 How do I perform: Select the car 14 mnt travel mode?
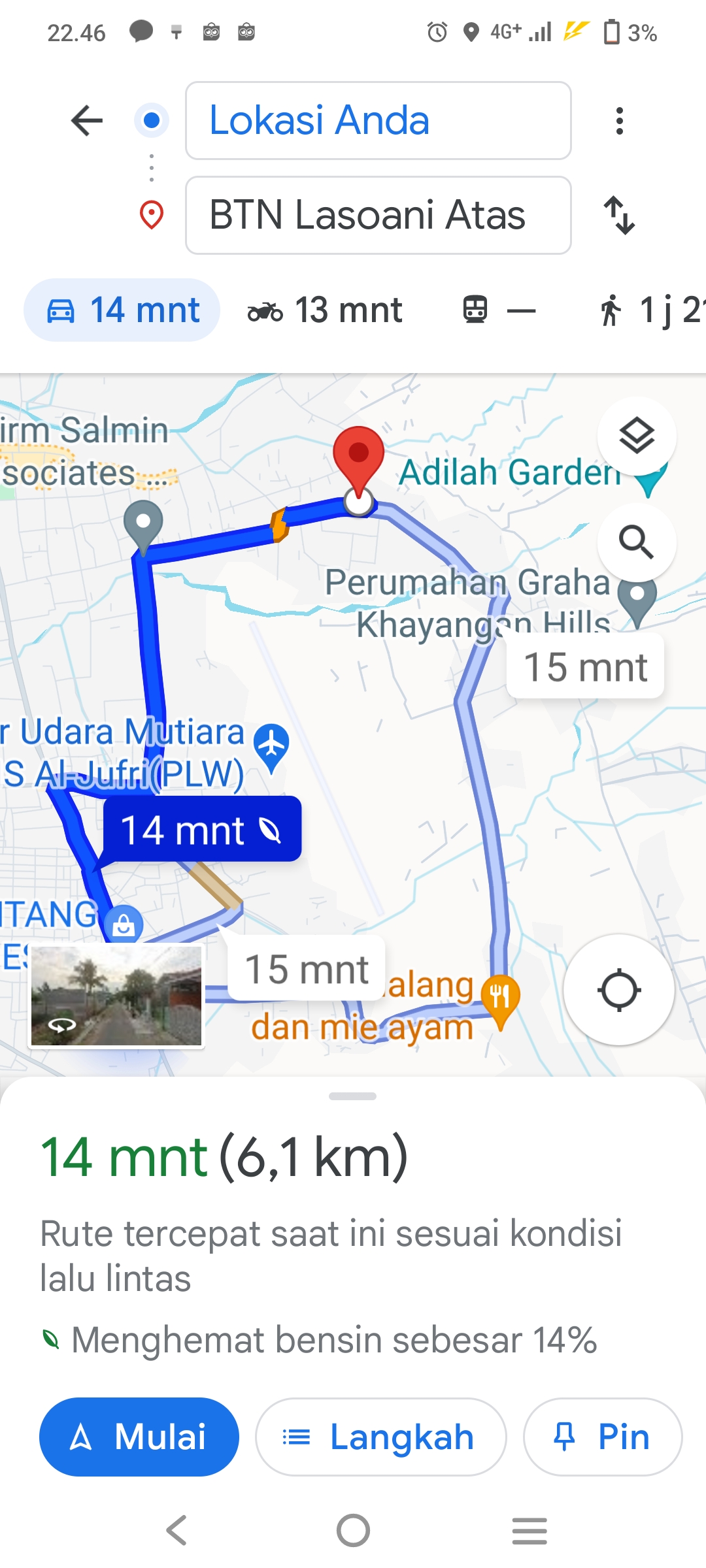(x=122, y=310)
